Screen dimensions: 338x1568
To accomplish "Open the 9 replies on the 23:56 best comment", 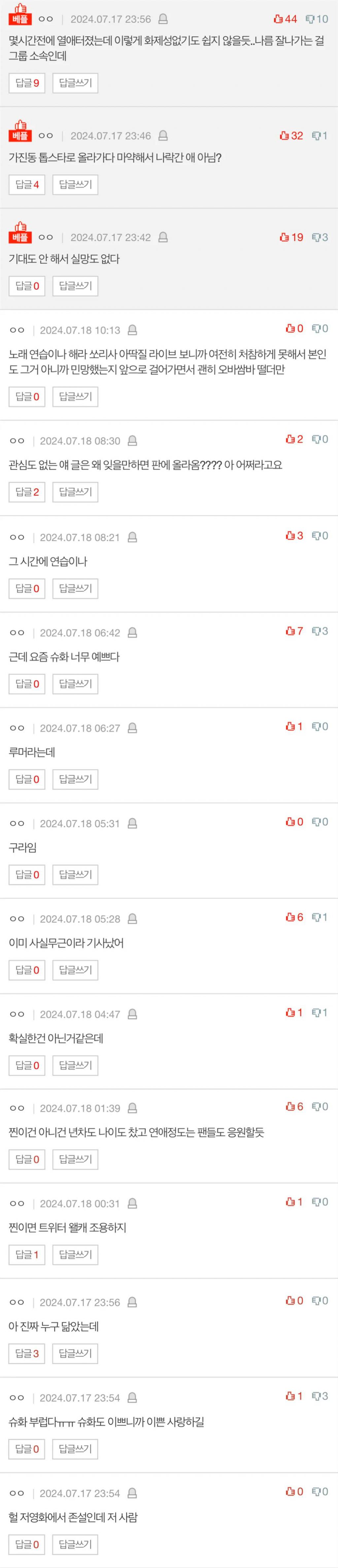I will pos(27,83).
